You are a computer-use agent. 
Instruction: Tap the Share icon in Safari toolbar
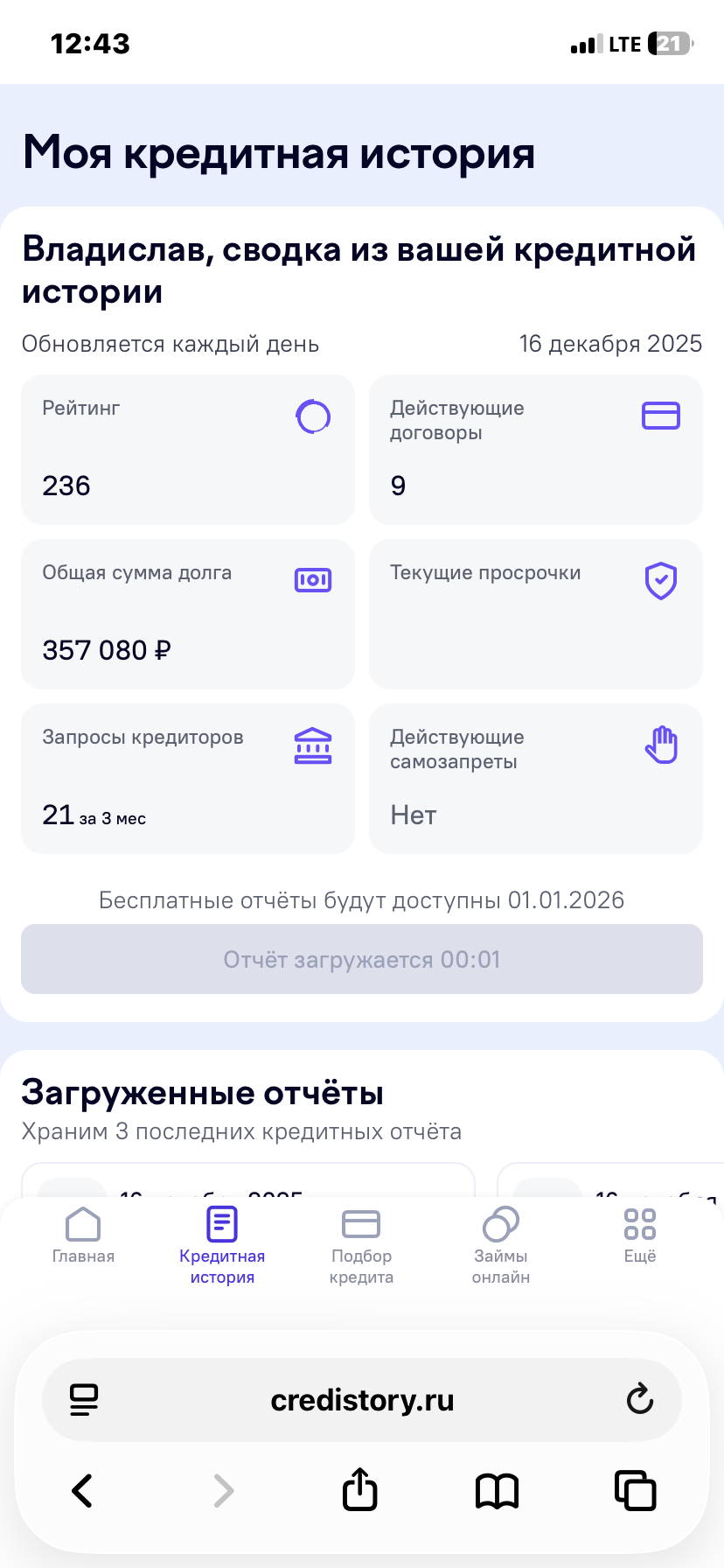tap(359, 1490)
